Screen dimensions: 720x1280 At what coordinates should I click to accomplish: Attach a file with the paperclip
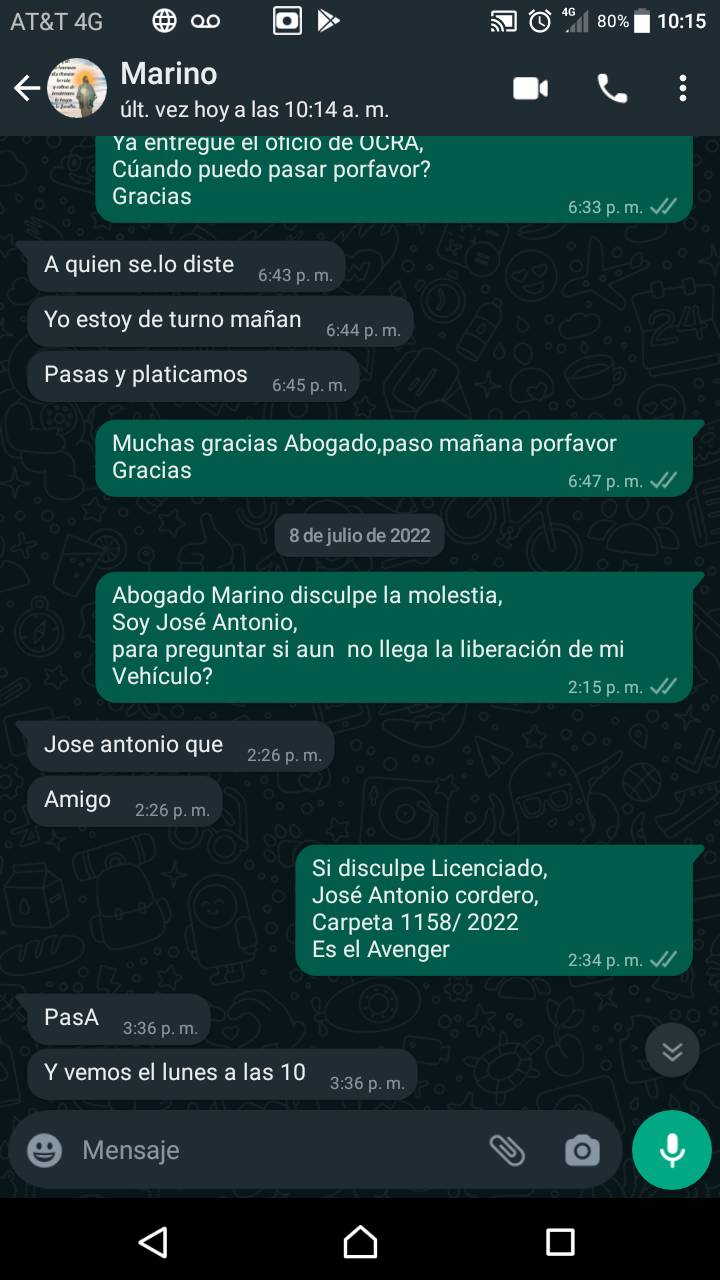pos(507,1150)
